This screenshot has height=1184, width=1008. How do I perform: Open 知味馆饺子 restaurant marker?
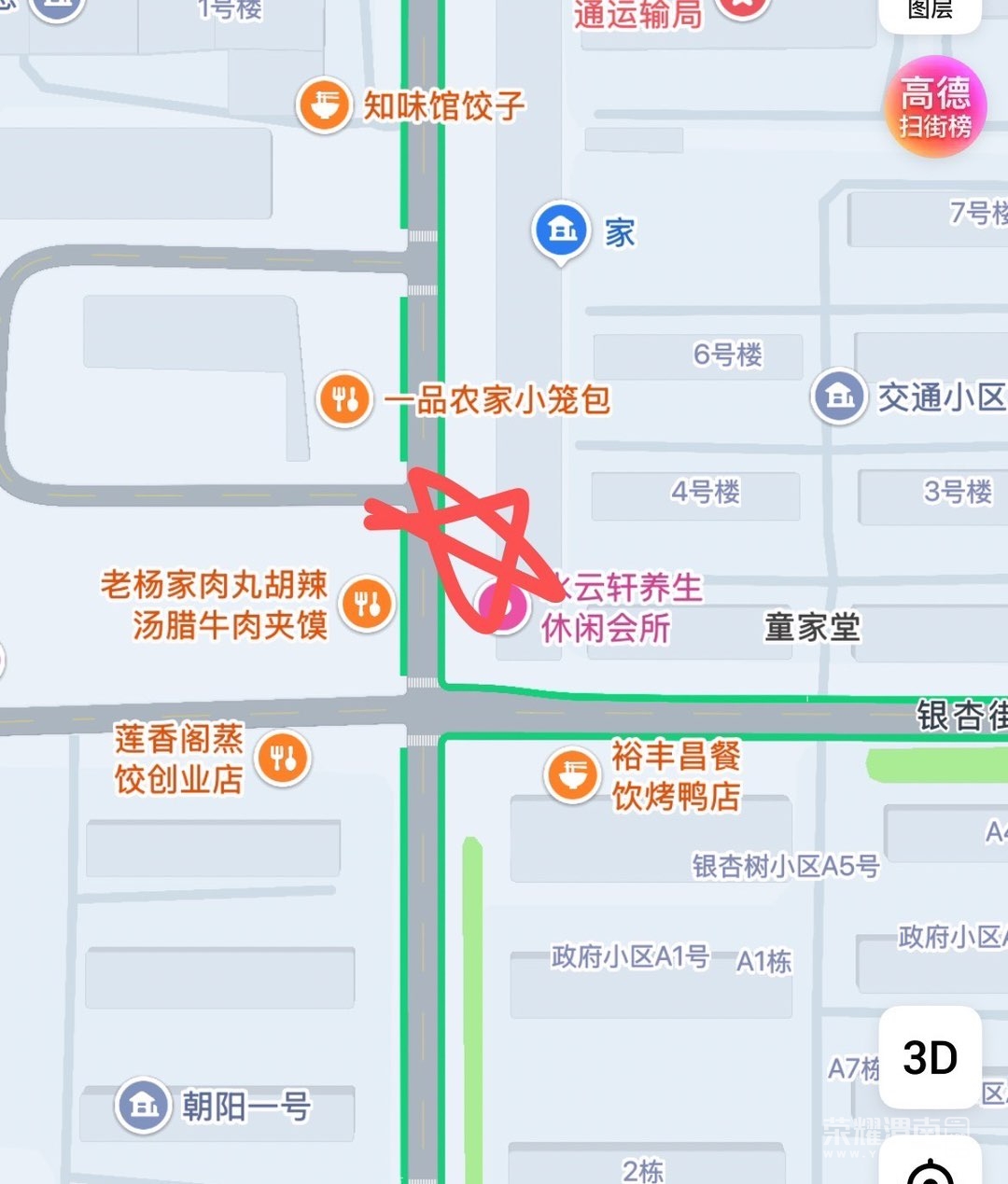[323, 104]
